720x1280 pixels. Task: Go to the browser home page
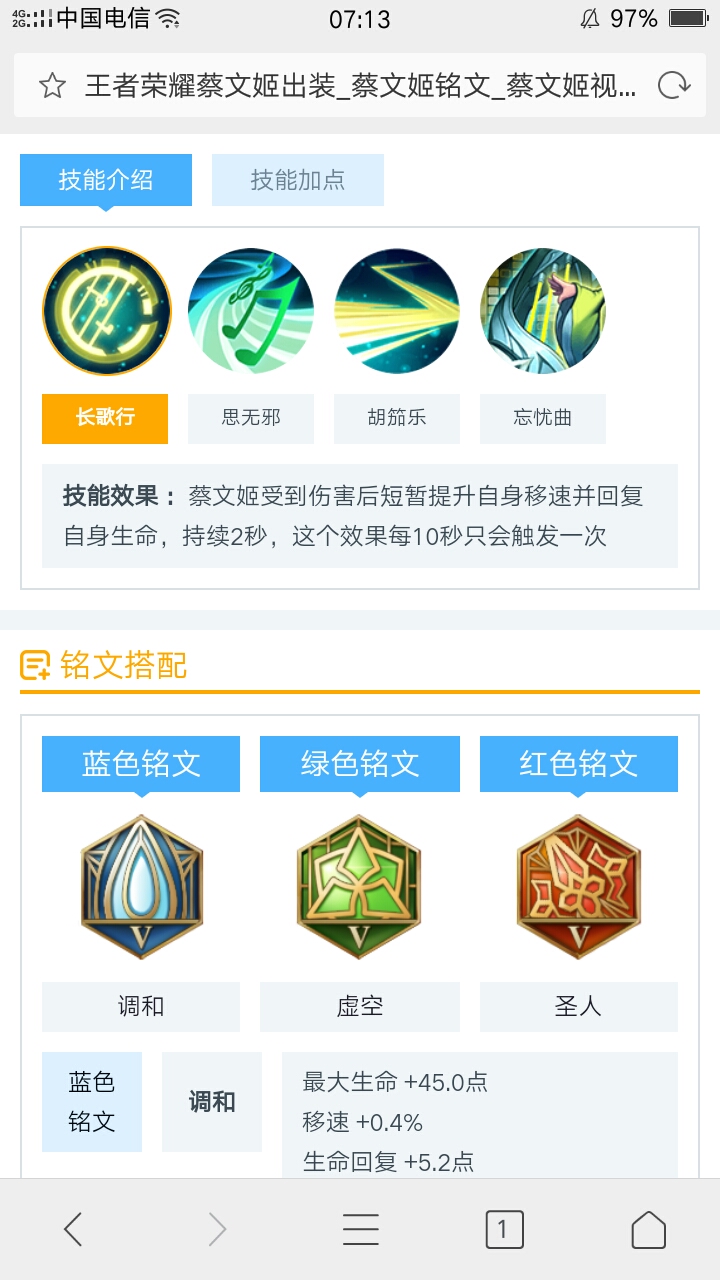[648, 1229]
